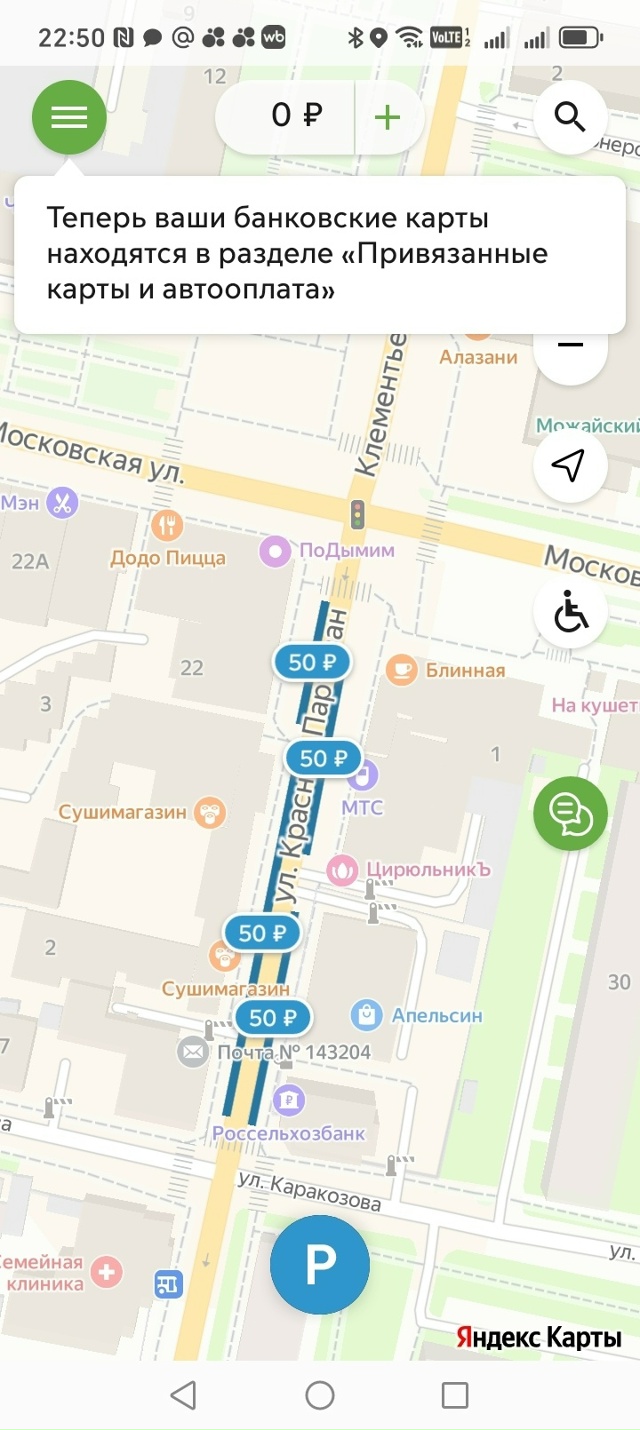This screenshot has height=1430, width=640.
Task: Open the green hamburger menu
Action: (x=69, y=117)
